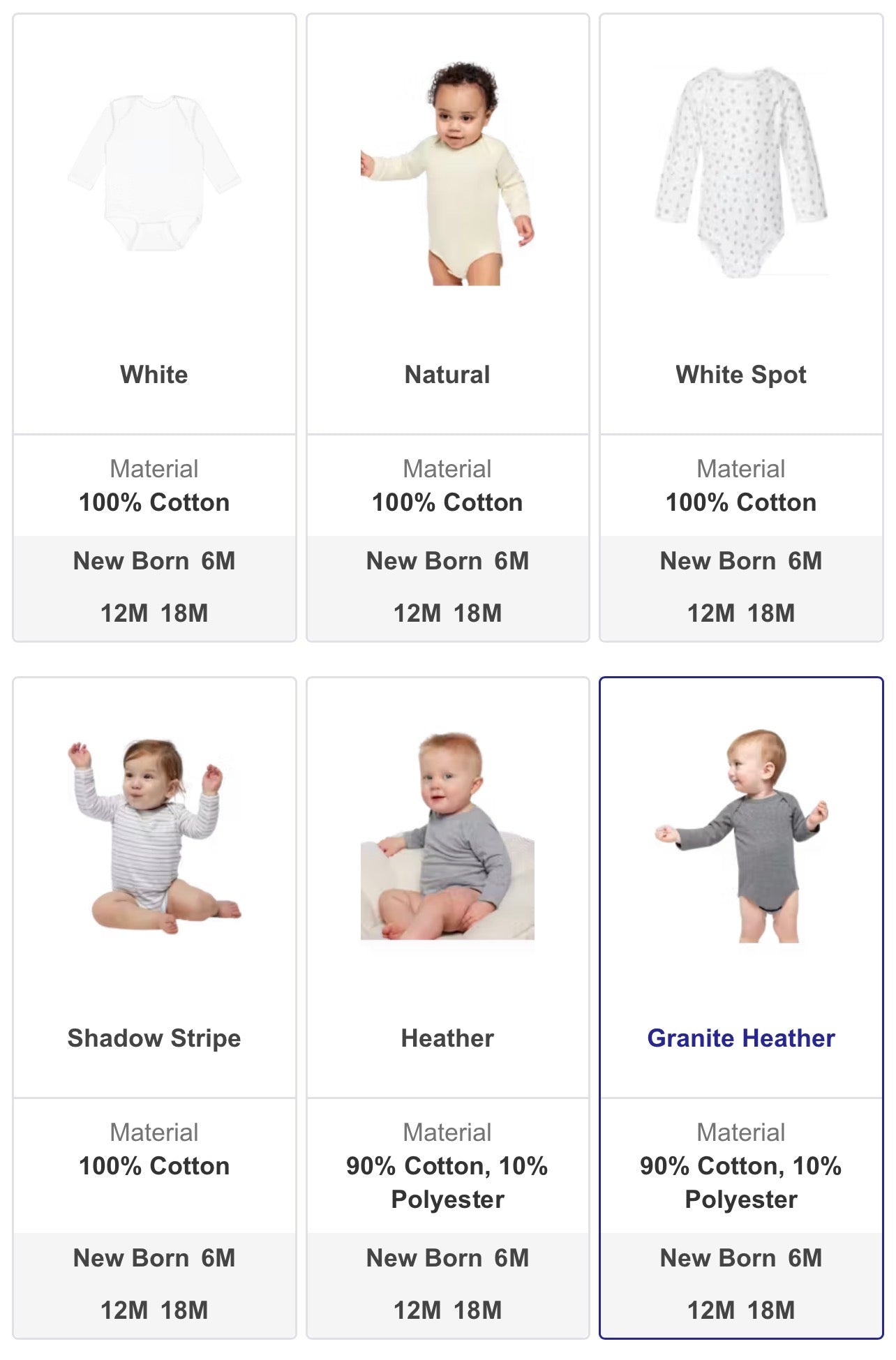Screen dimensions: 896x1360
Task: Open the White Spot variant card
Action: coord(741,223)
